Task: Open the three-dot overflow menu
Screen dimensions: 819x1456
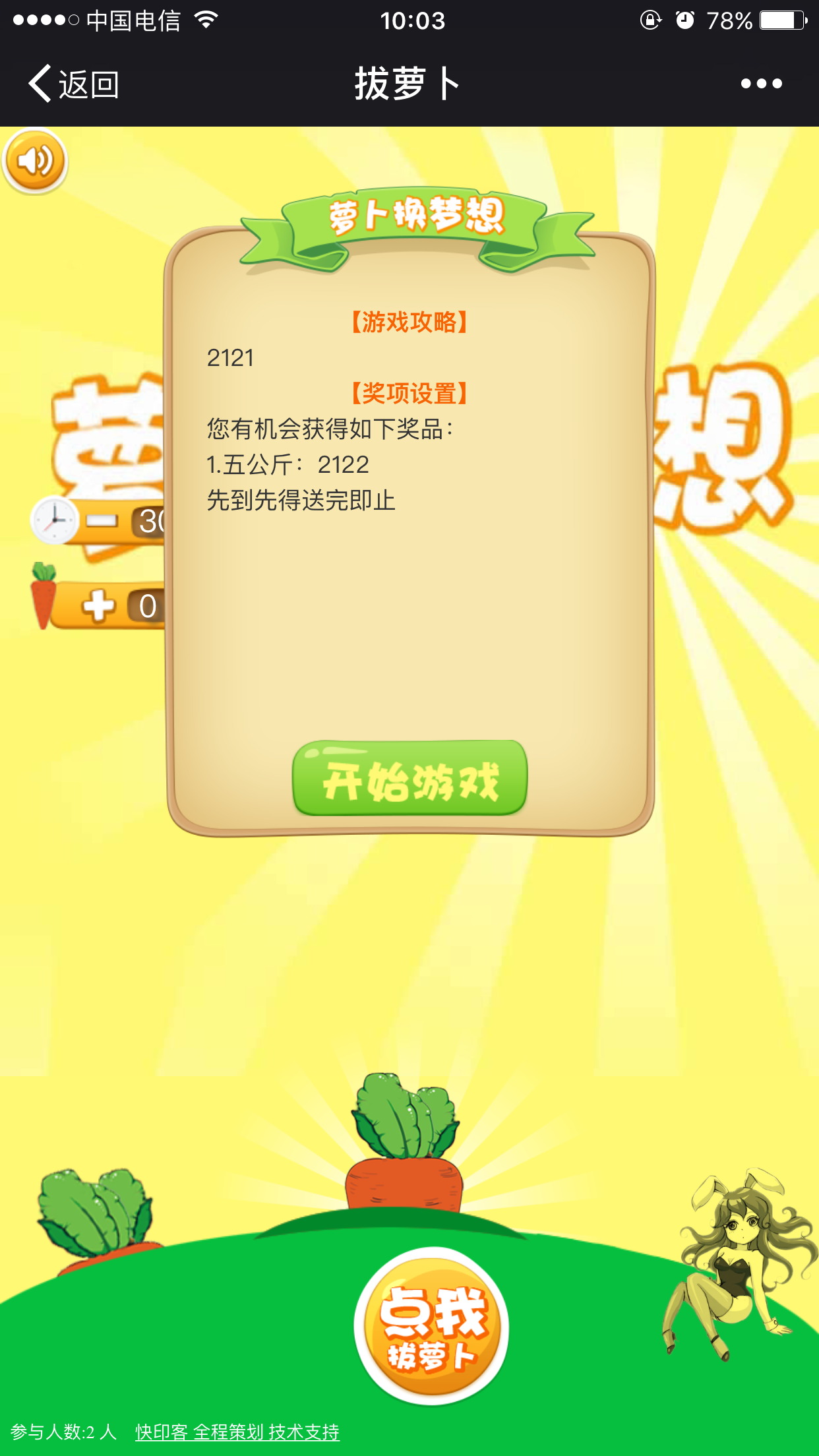Action: tap(761, 84)
